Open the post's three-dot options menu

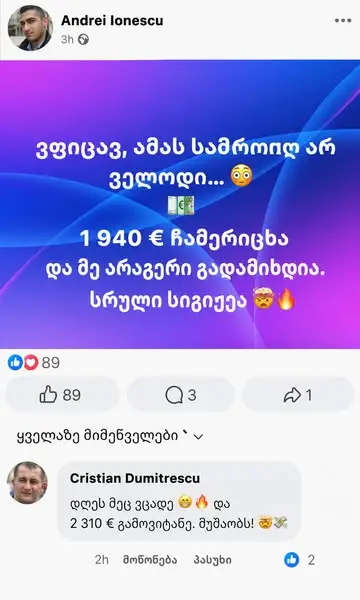coord(343,21)
